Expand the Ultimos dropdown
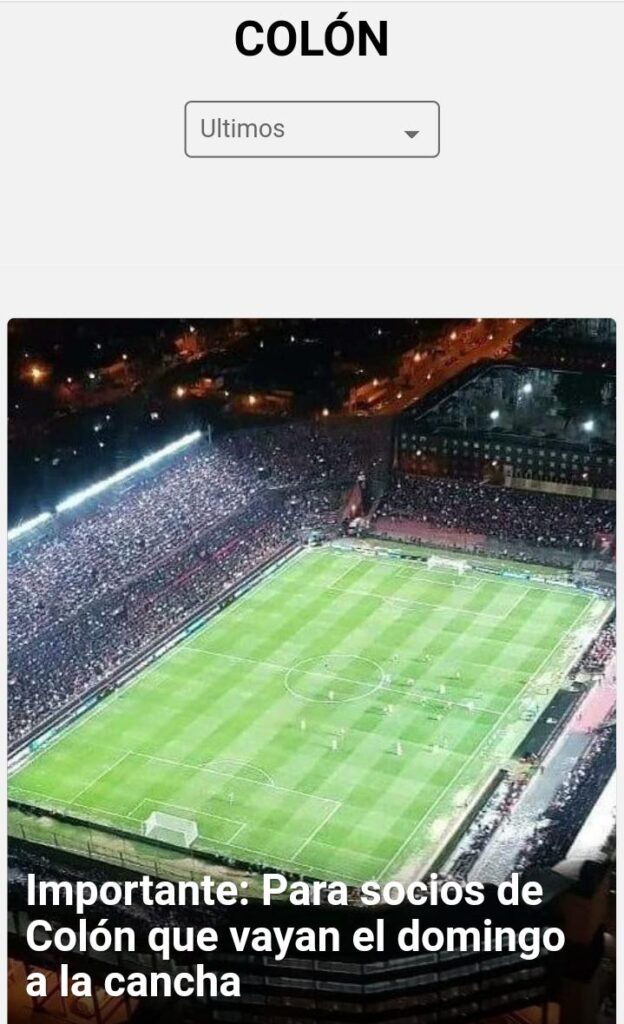This screenshot has height=1024, width=624. pos(311,129)
